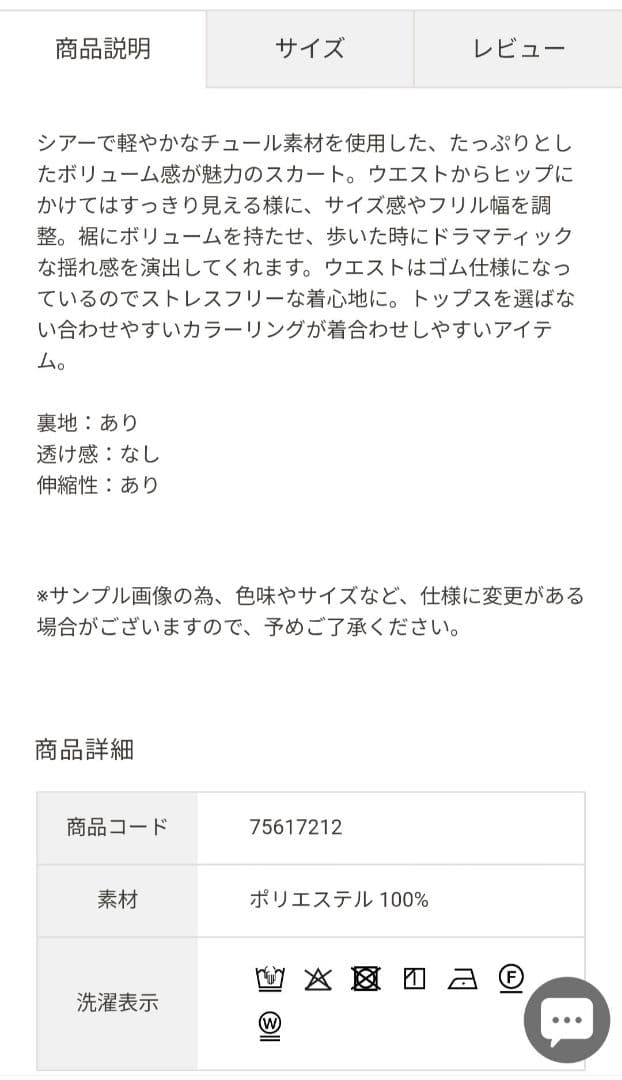622x1080 pixels.
Task: Switch to the サイズ tab
Action: coord(310,49)
